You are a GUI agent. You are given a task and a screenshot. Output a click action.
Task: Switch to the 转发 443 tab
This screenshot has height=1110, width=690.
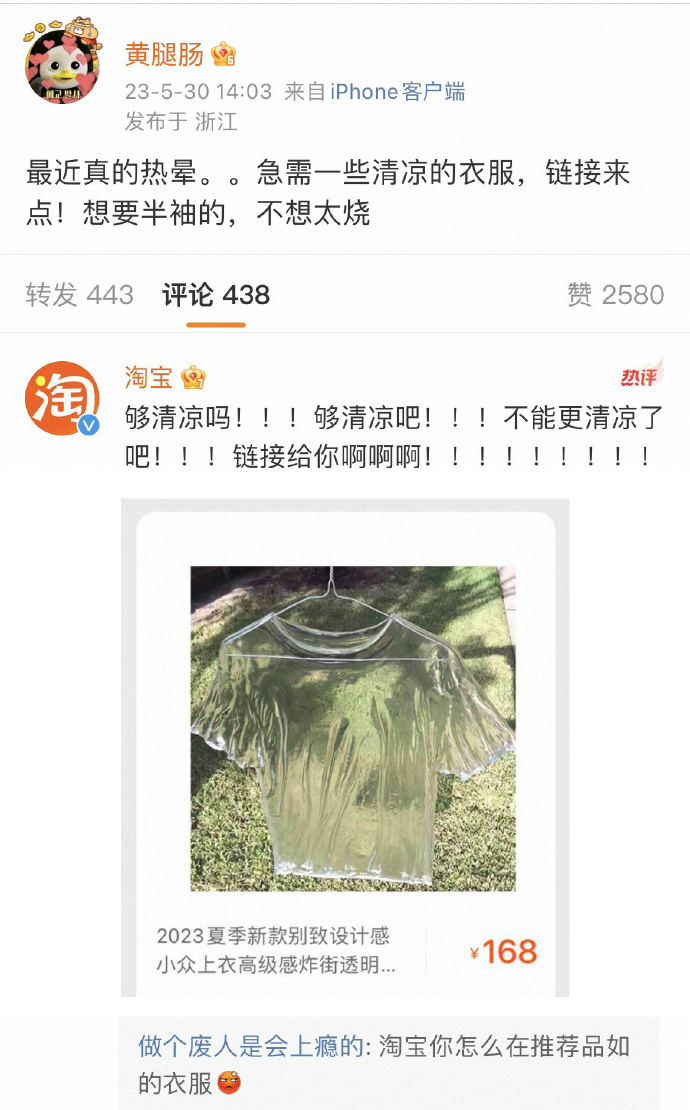(79, 294)
